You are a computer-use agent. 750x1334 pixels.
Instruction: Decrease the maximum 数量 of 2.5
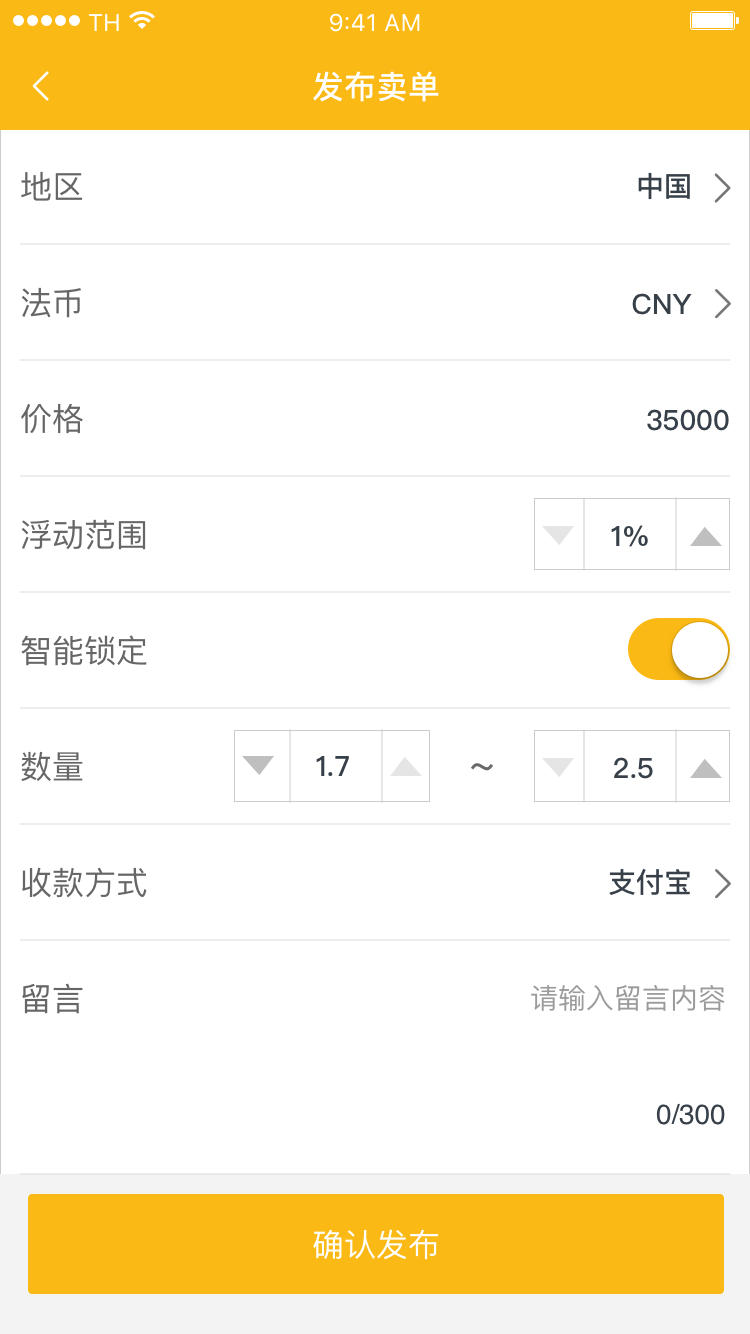(x=559, y=767)
